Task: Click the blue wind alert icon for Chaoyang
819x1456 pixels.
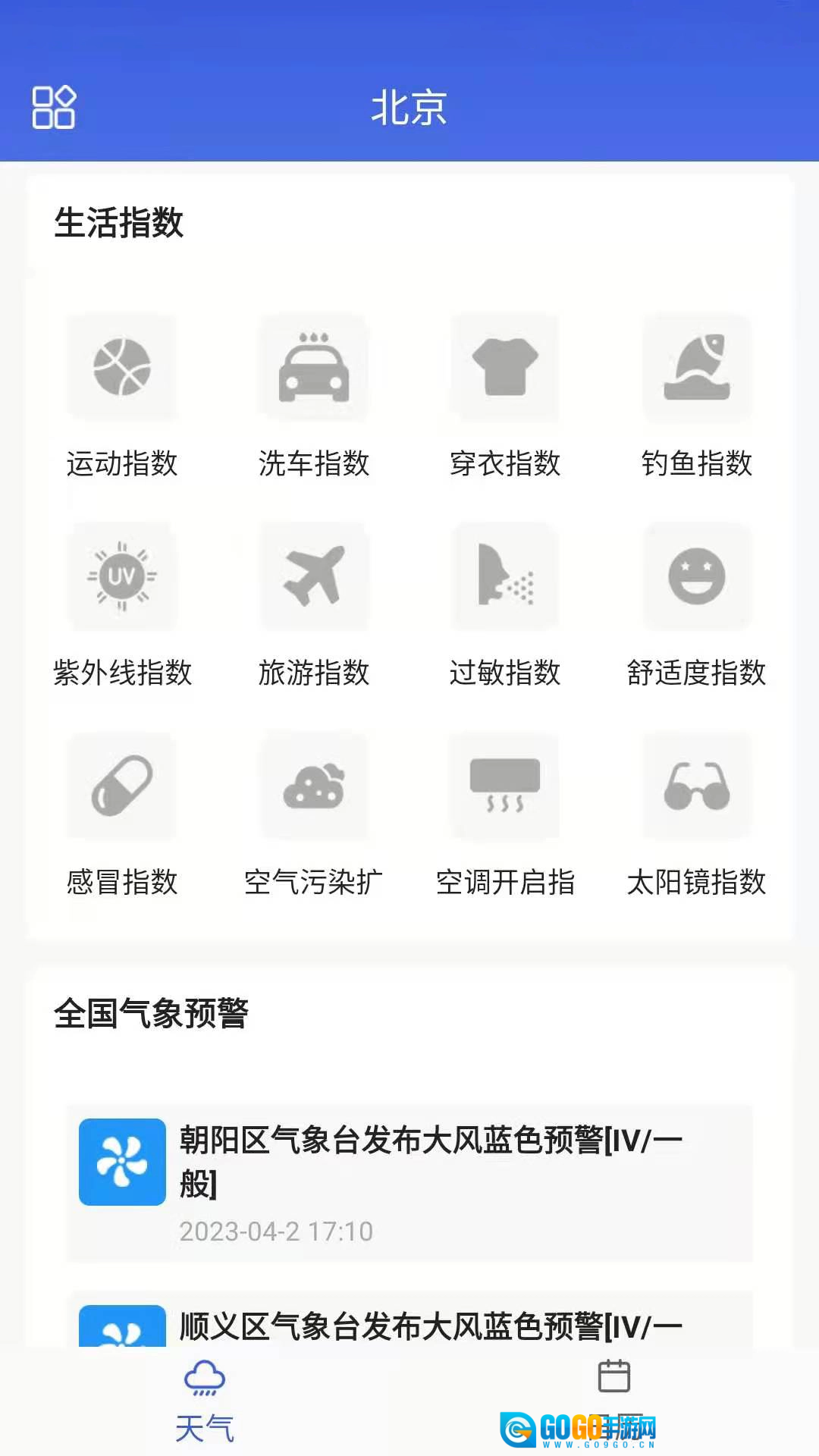Action: tap(121, 1159)
